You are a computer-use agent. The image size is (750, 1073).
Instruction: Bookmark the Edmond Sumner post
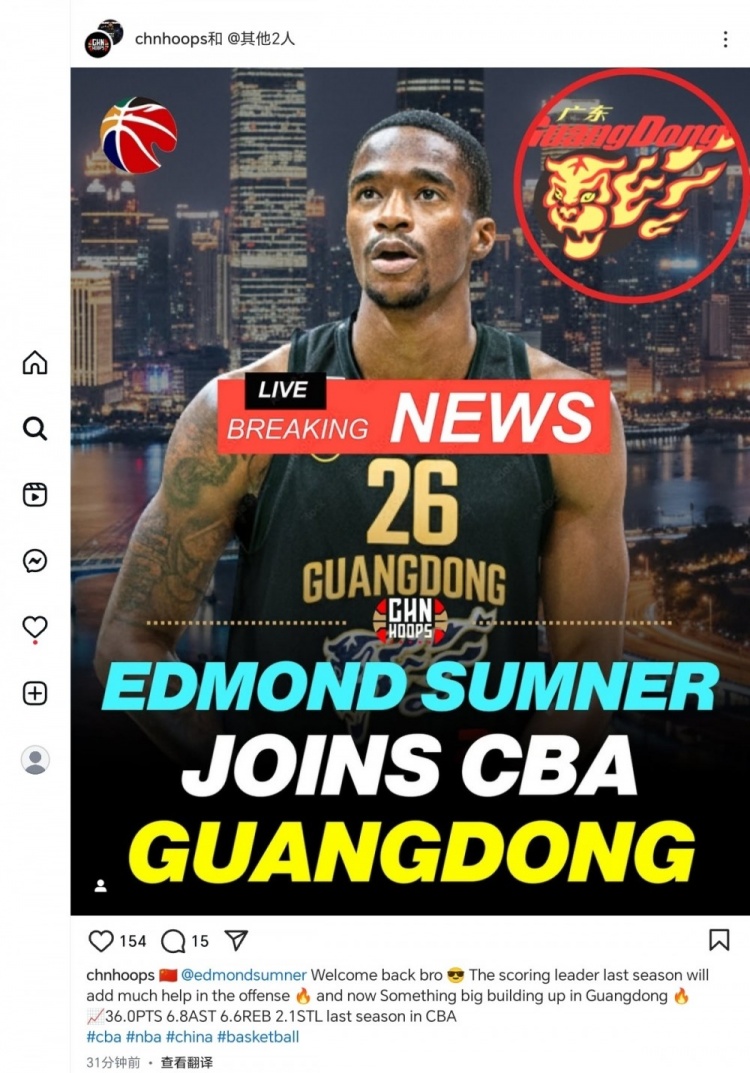pos(718,940)
